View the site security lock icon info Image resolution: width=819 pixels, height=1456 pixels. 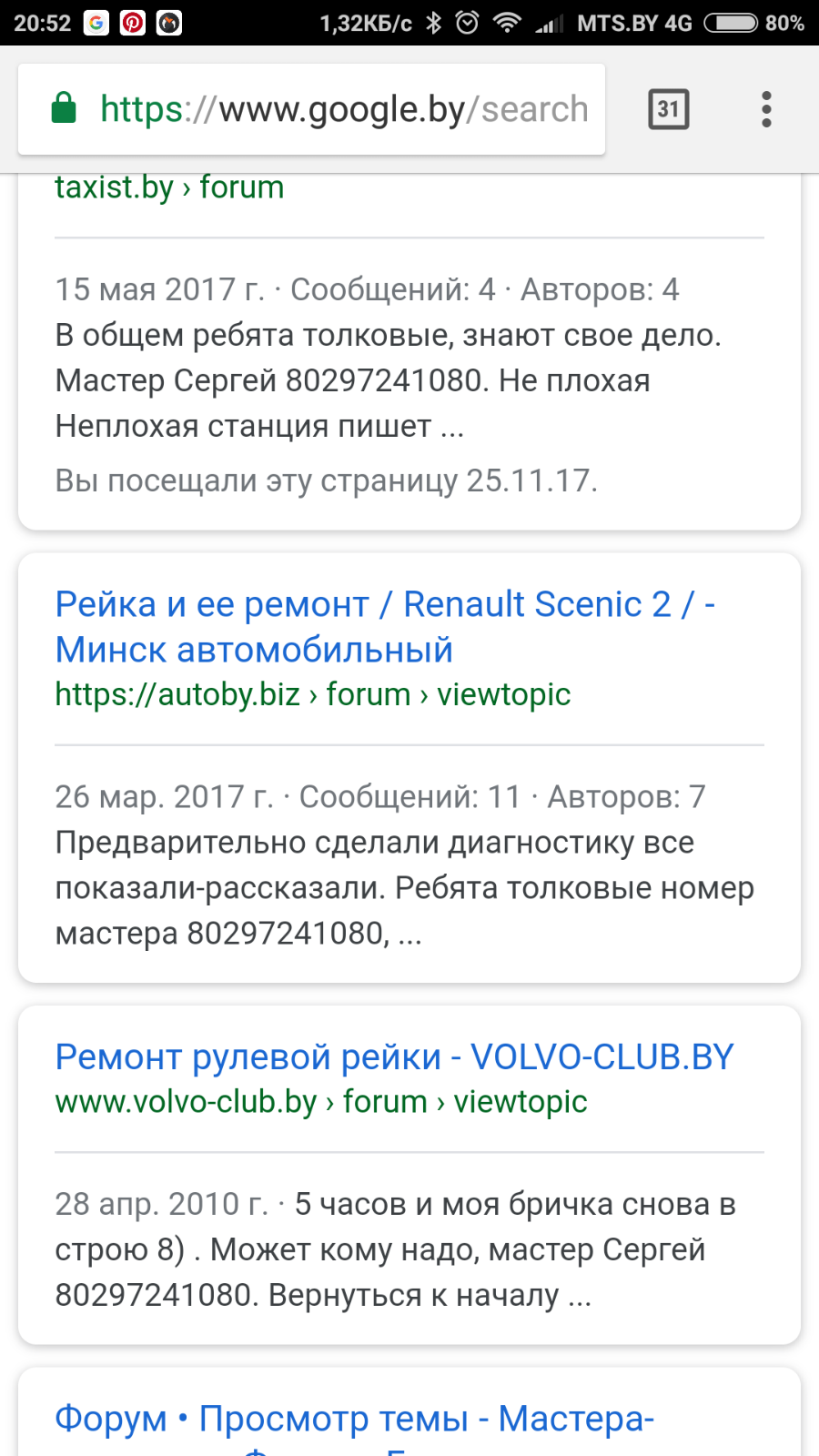pyautogui.click(x=64, y=108)
